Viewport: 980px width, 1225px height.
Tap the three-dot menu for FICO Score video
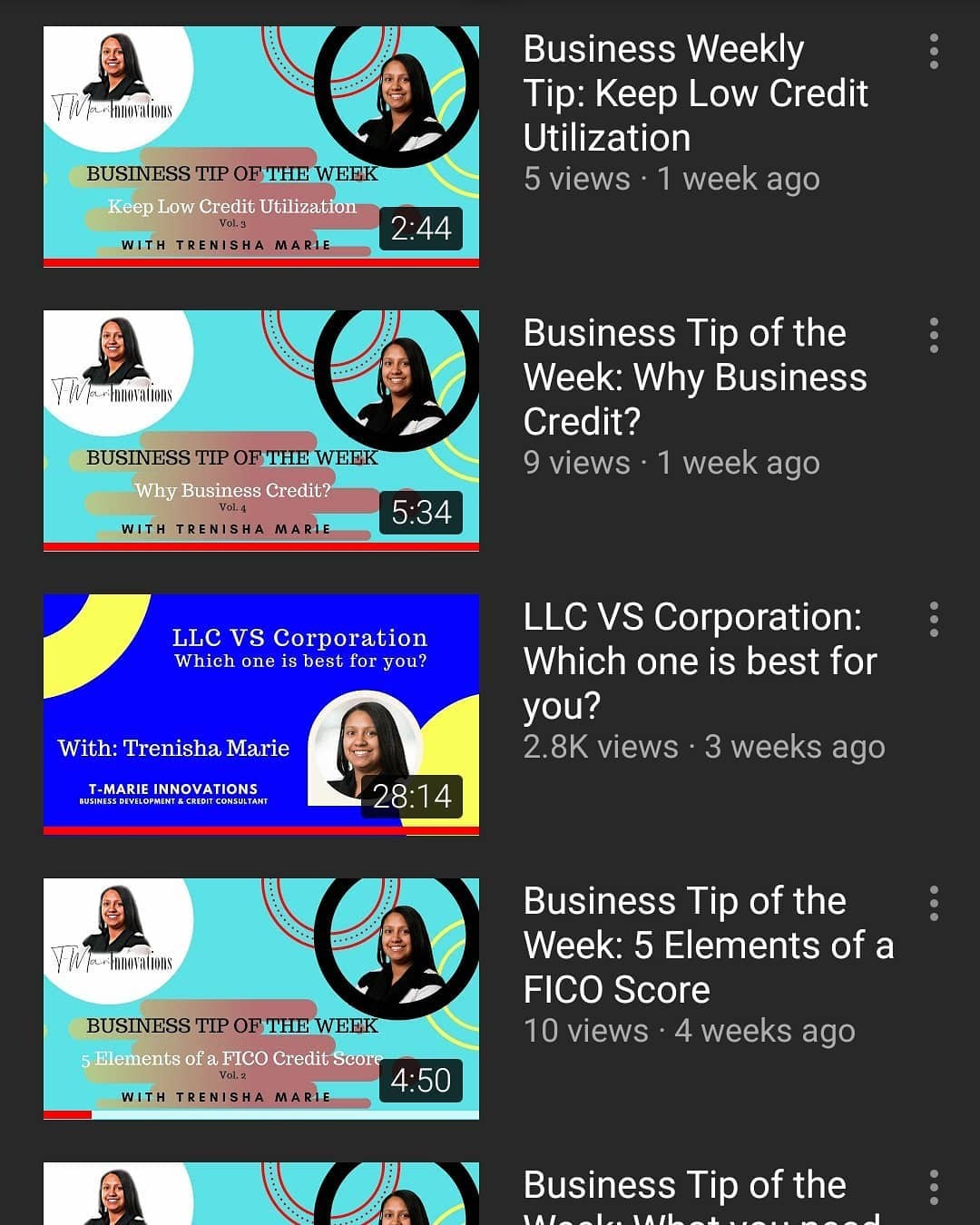pos(934,904)
